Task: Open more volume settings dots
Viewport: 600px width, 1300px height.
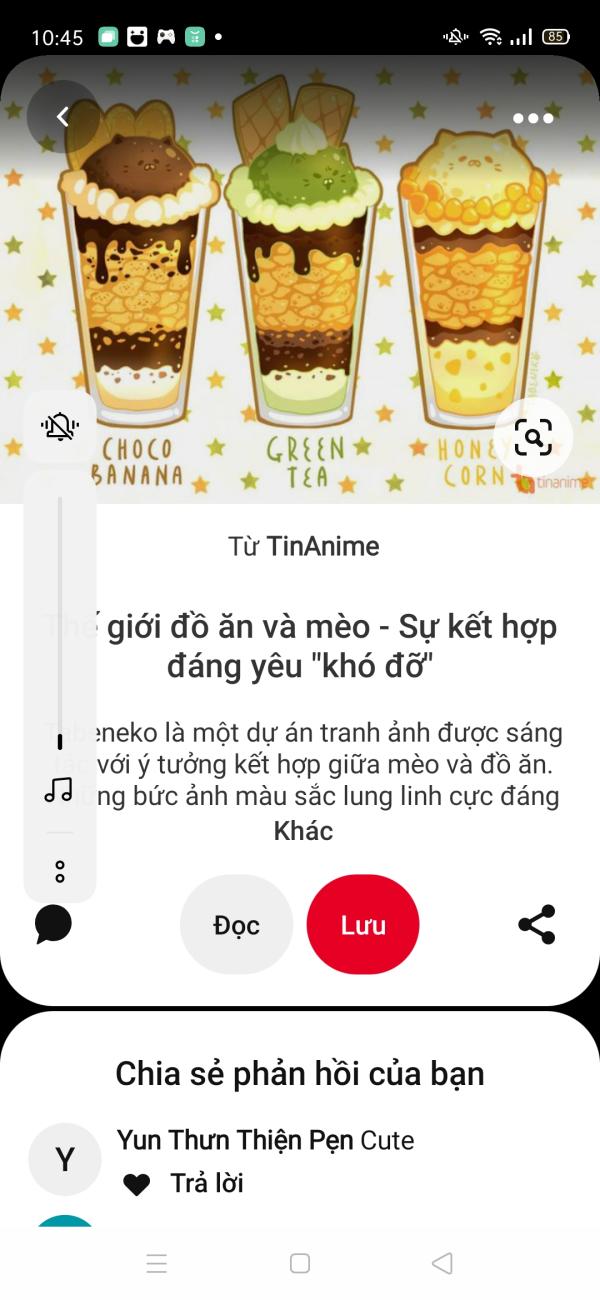Action: pyautogui.click(x=60, y=871)
